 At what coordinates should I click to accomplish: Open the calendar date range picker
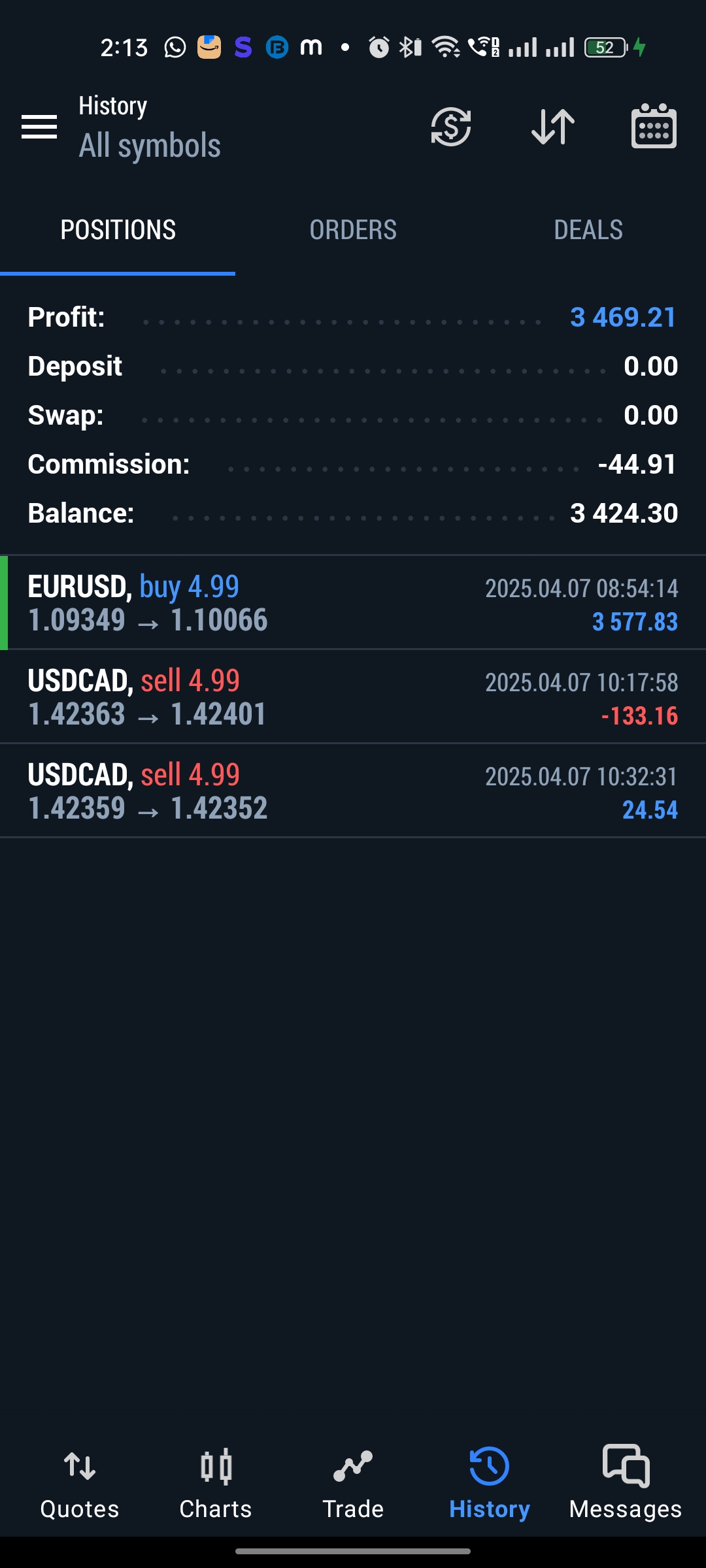tap(654, 127)
